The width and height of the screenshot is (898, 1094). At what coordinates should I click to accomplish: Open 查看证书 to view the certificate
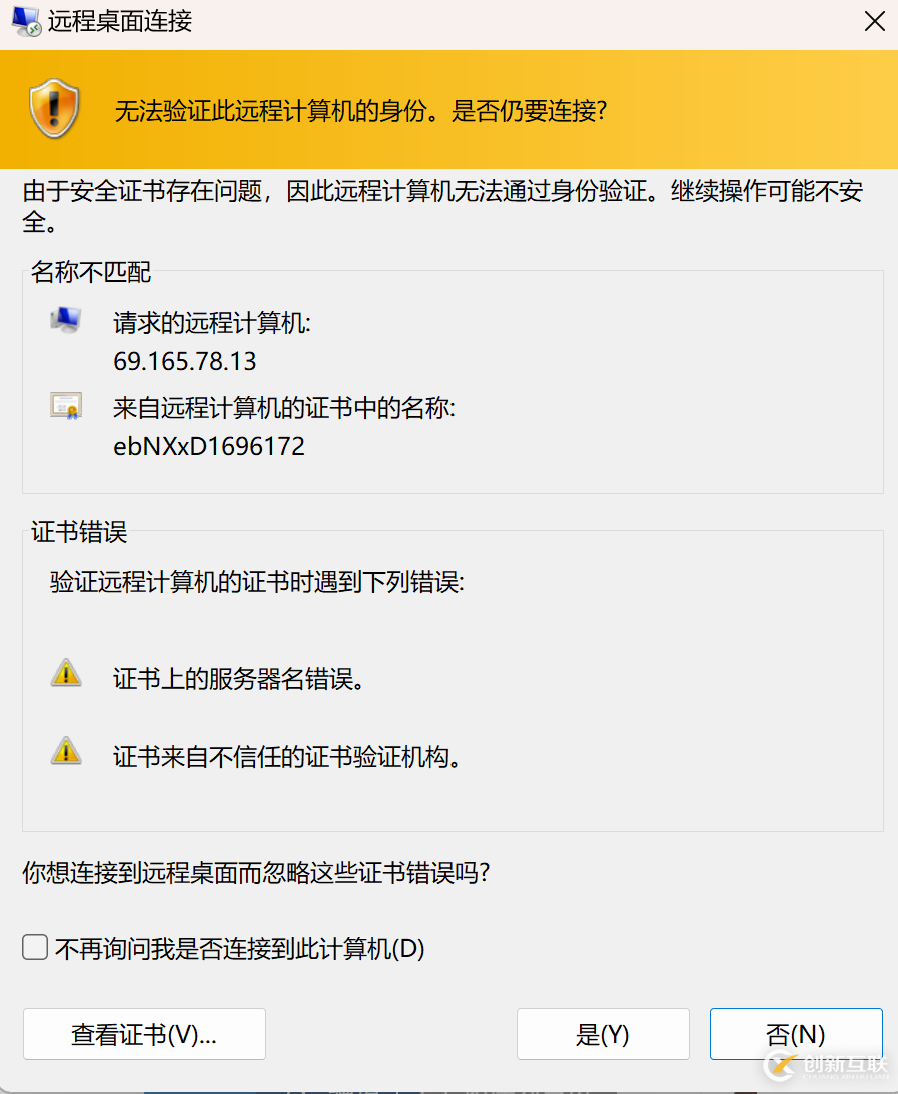144,1034
